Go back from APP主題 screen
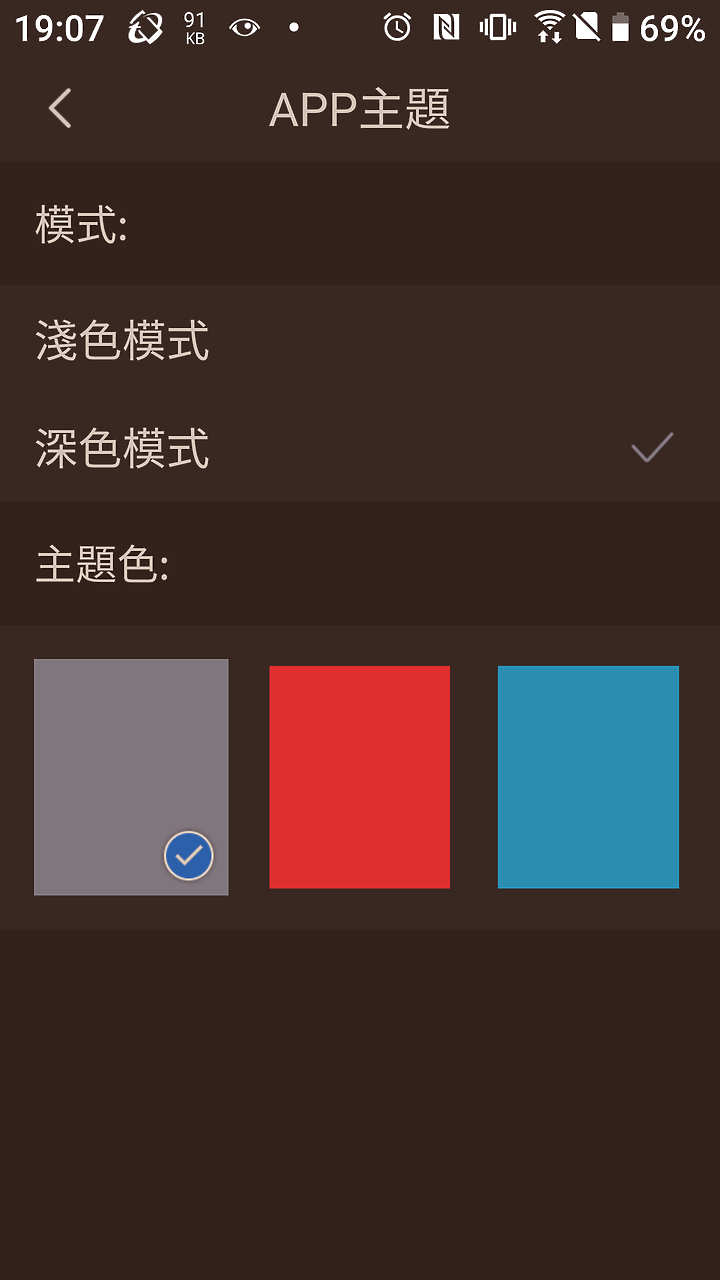The width and height of the screenshot is (720, 1280). pyautogui.click(x=60, y=108)
